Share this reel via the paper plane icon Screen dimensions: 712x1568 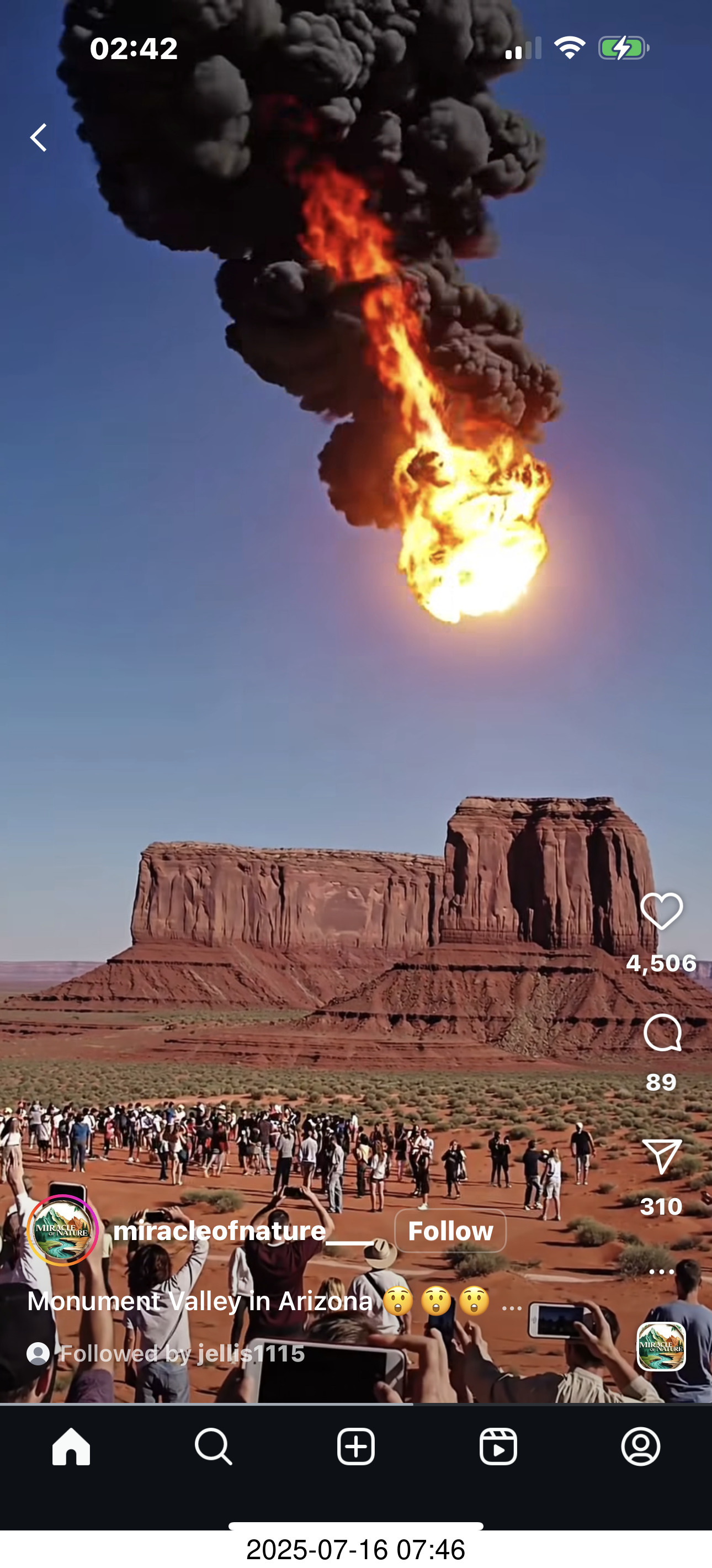pos(661,1157)
